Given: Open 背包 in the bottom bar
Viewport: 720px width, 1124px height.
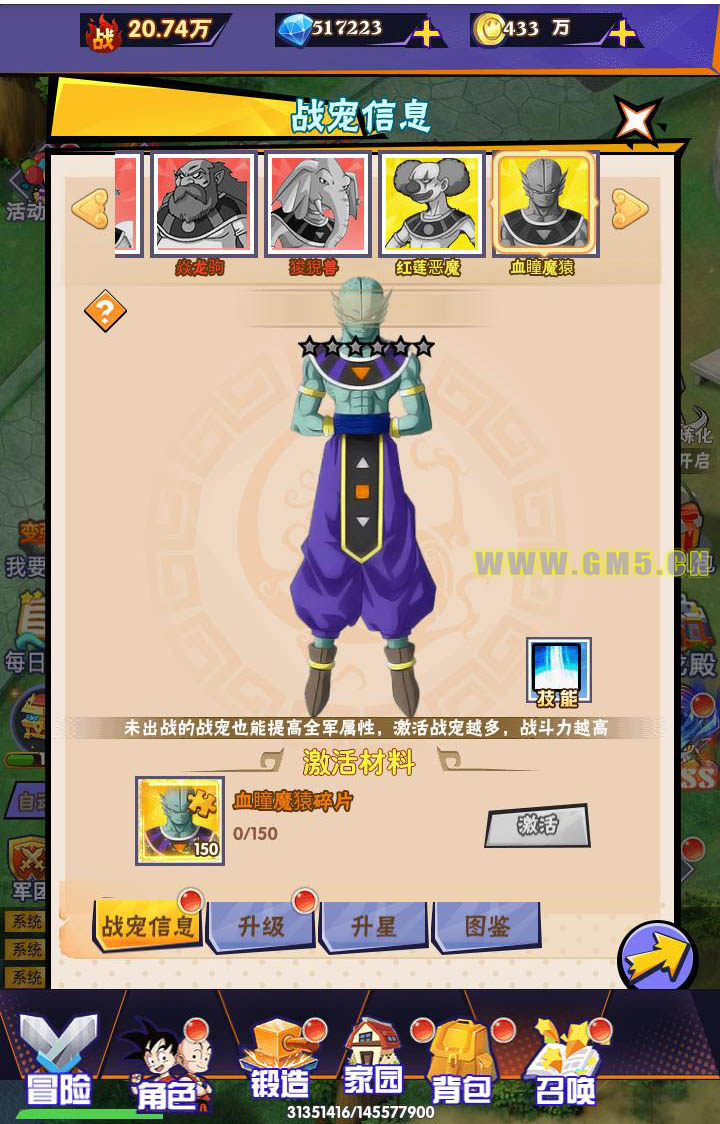Looking at the screenshot, I should (461, 1062).
